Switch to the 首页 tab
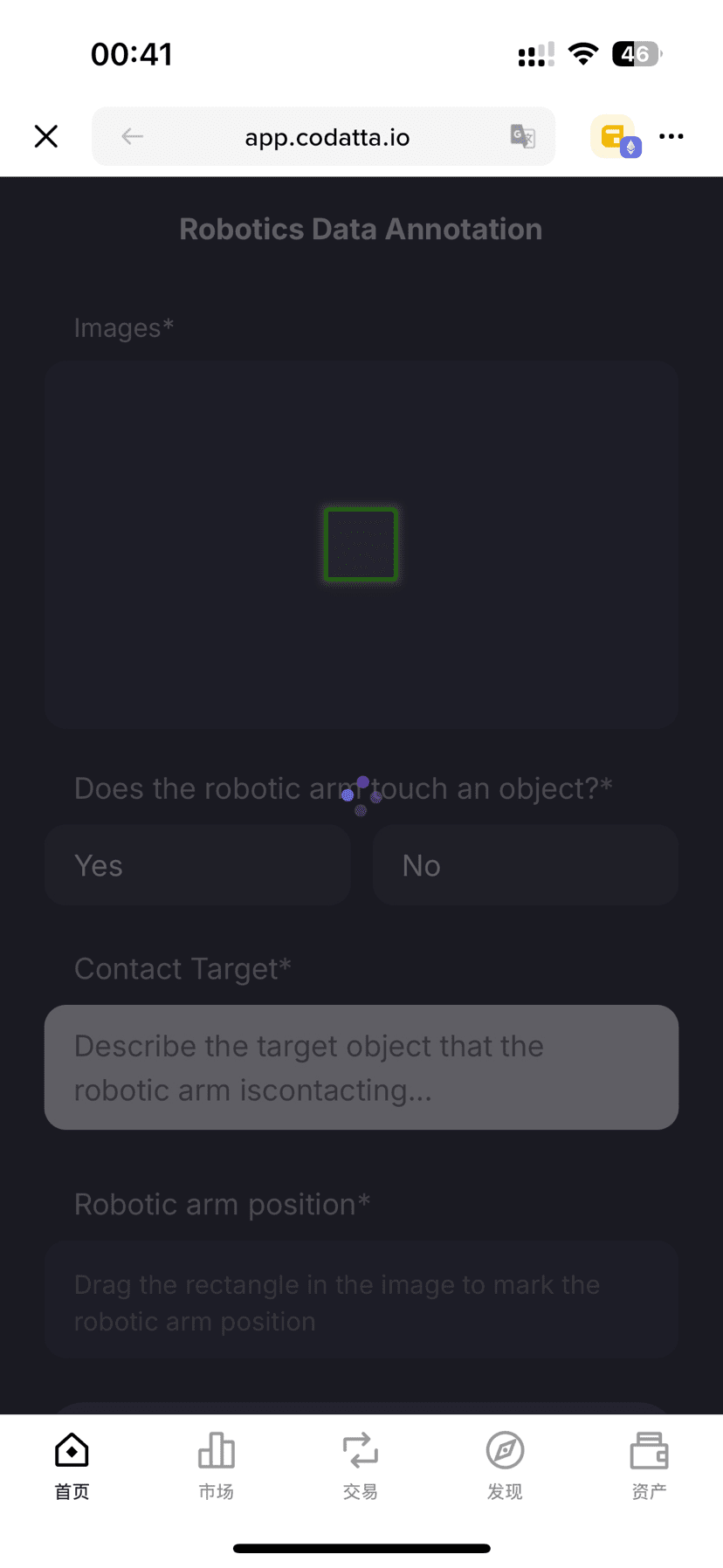The width and height of the screenshot is (723, 1568). 72,1466
